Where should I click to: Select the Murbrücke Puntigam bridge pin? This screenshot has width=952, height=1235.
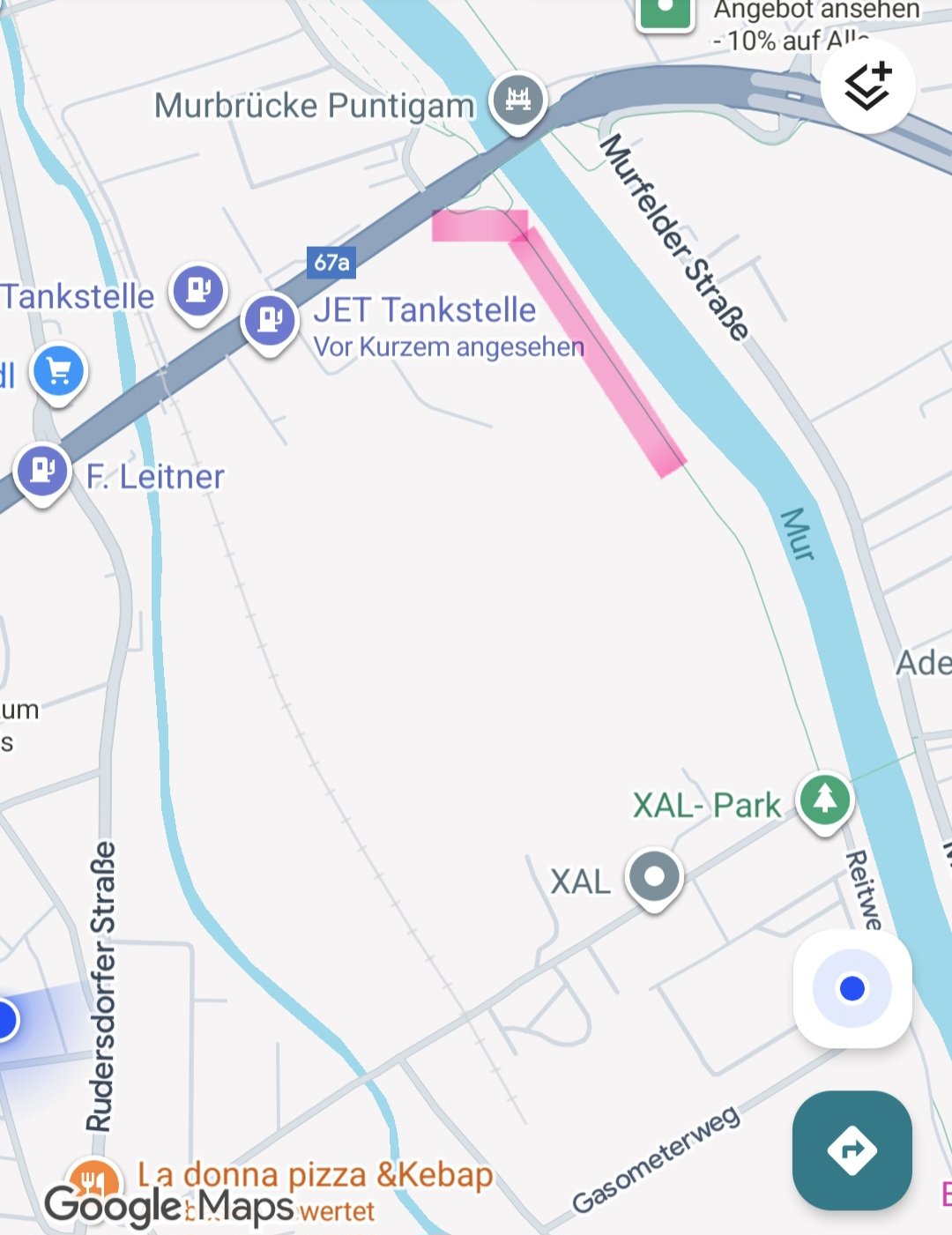[518, 99]
